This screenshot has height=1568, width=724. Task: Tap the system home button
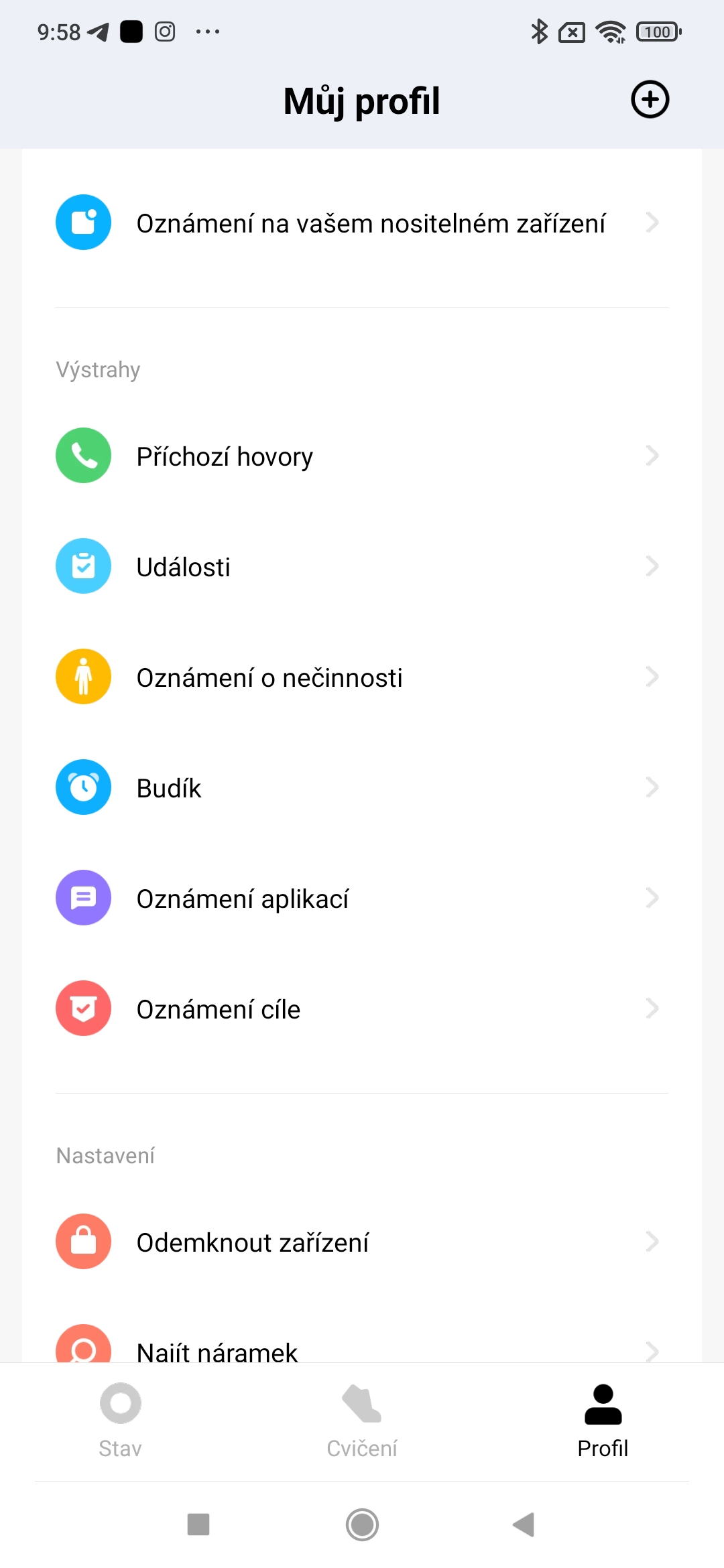362,1524
